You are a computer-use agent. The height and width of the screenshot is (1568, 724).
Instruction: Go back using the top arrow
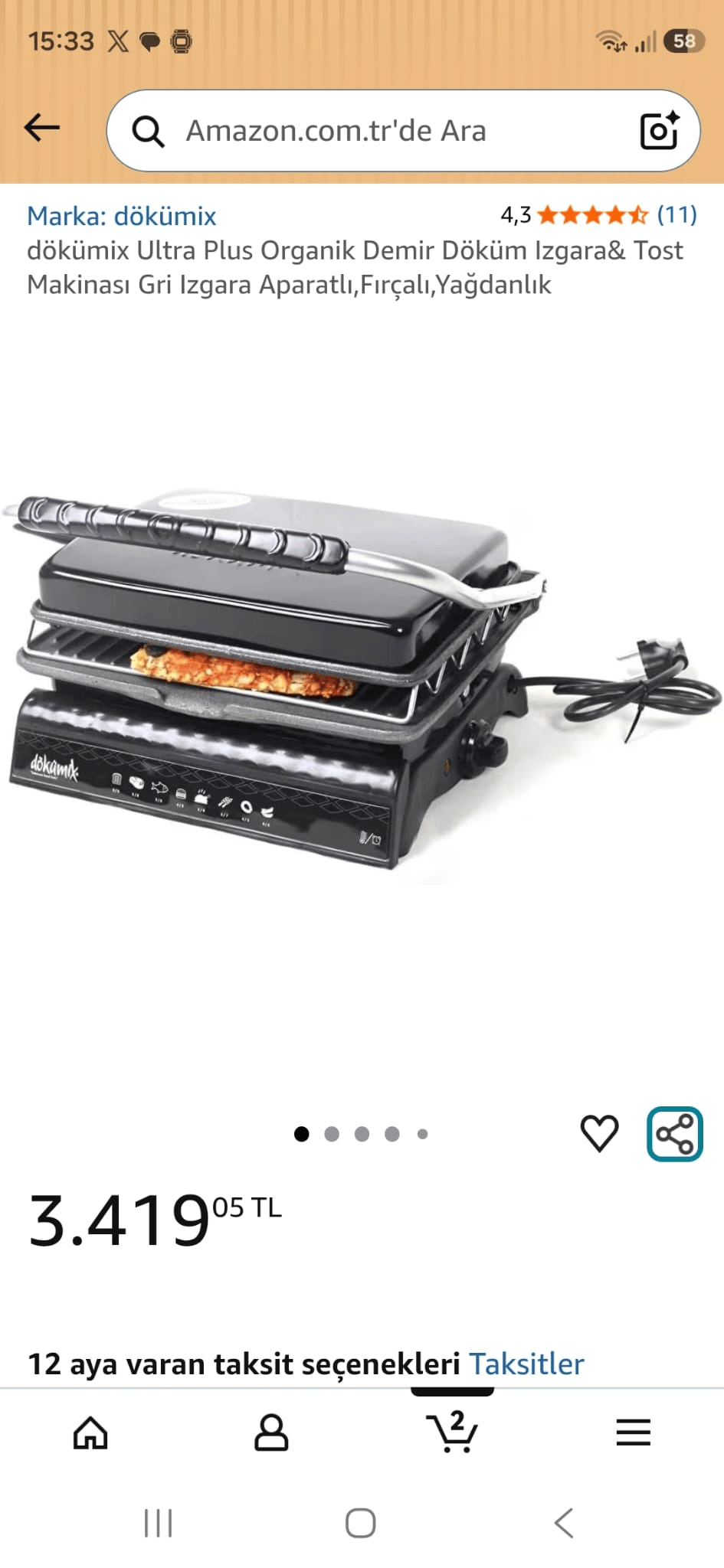coord(42,128)
